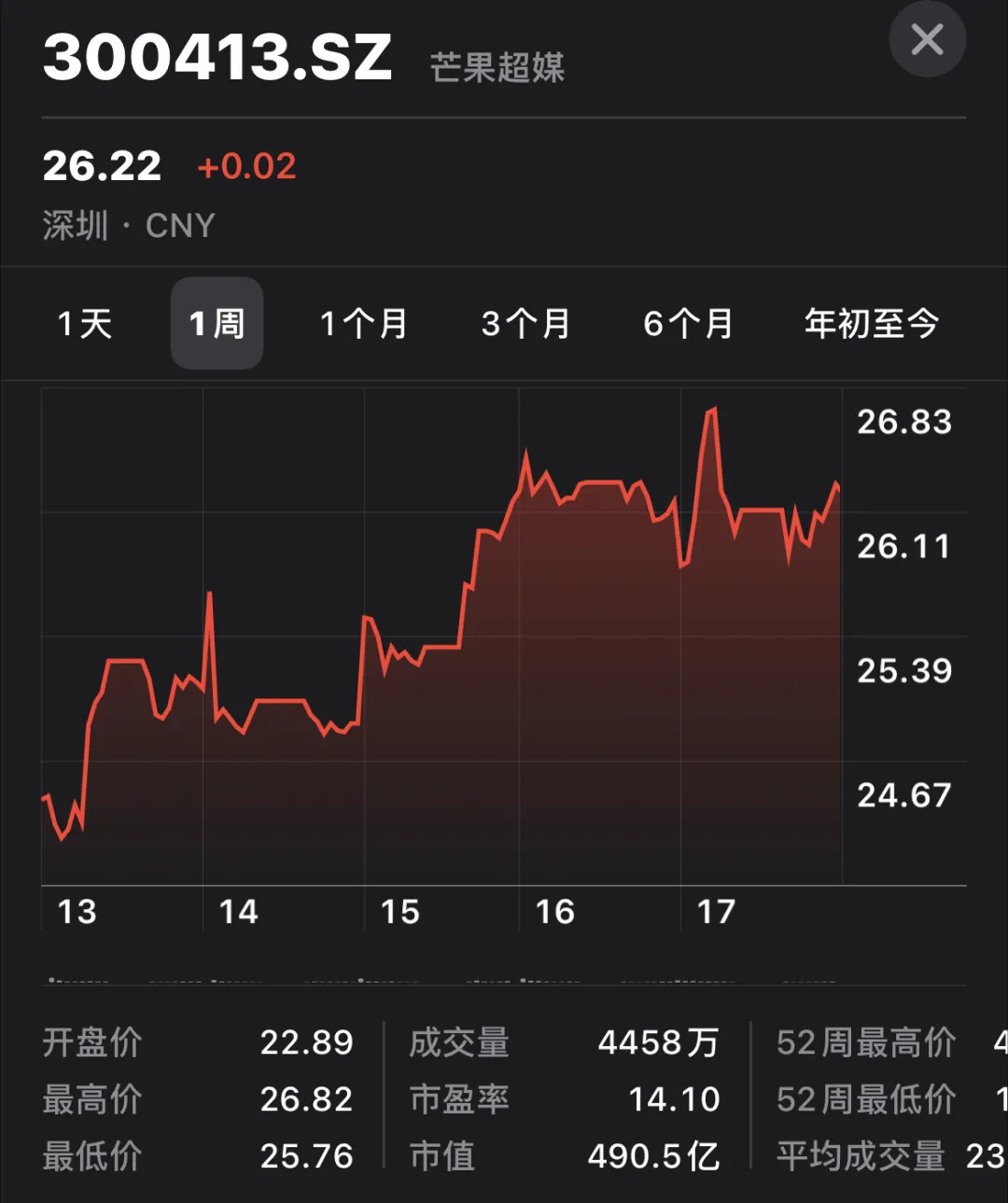Show the 年初至今 chart range
This screenshot has height=1203, width=1008.
(871, 324)
